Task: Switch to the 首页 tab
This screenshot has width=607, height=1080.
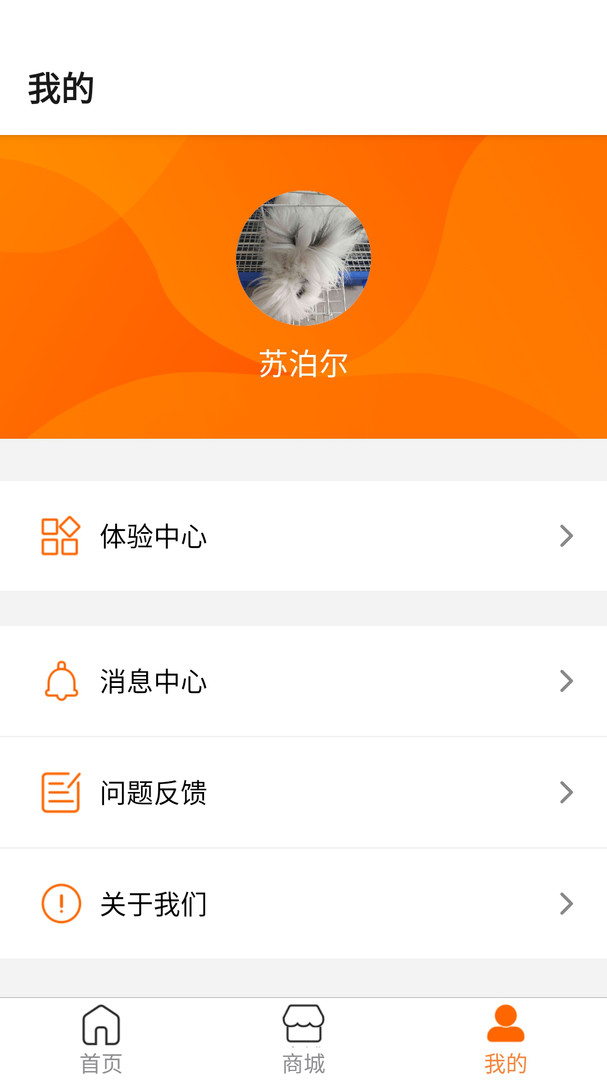Action: (x=101, y=1040)
